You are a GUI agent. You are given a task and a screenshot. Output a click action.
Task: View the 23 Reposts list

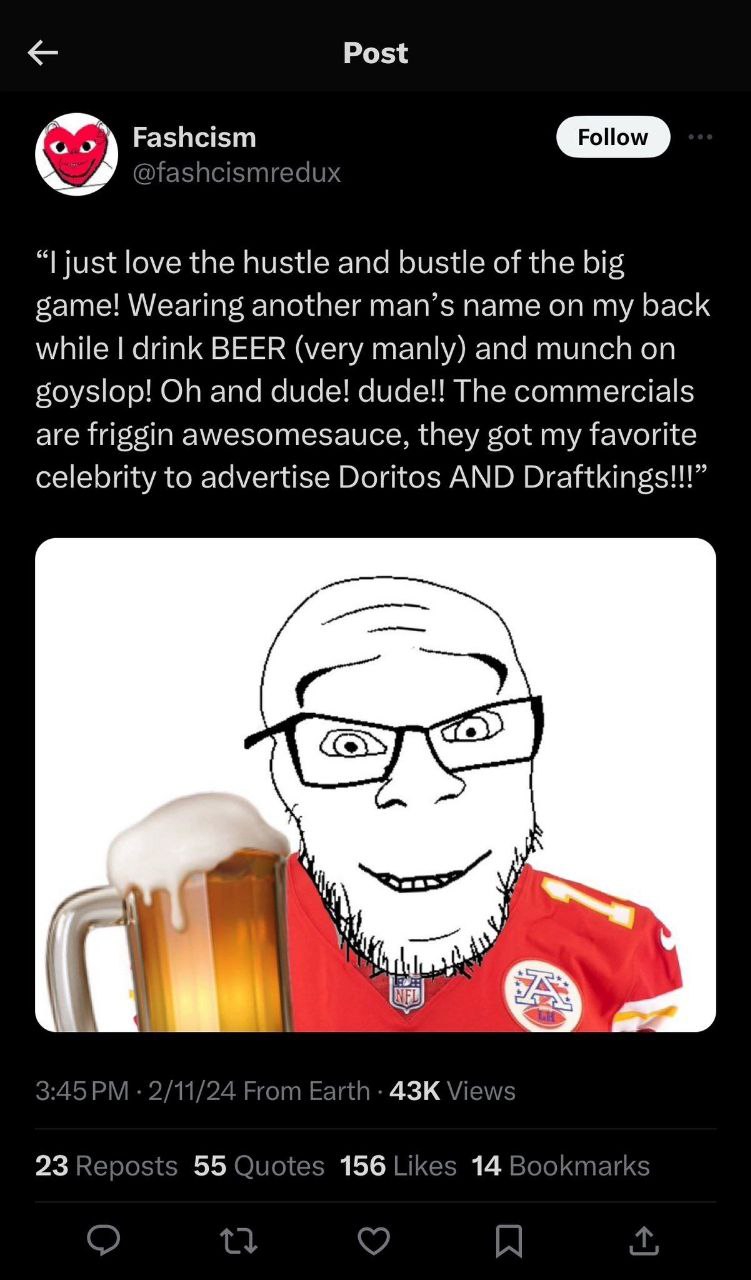(x=106, y=1166)
